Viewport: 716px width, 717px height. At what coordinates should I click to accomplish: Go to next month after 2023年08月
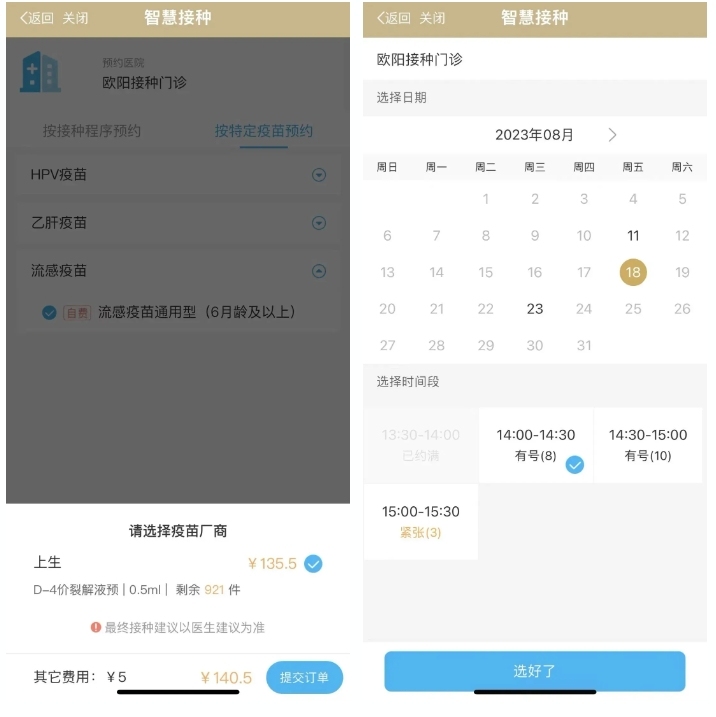pos(613,135)
